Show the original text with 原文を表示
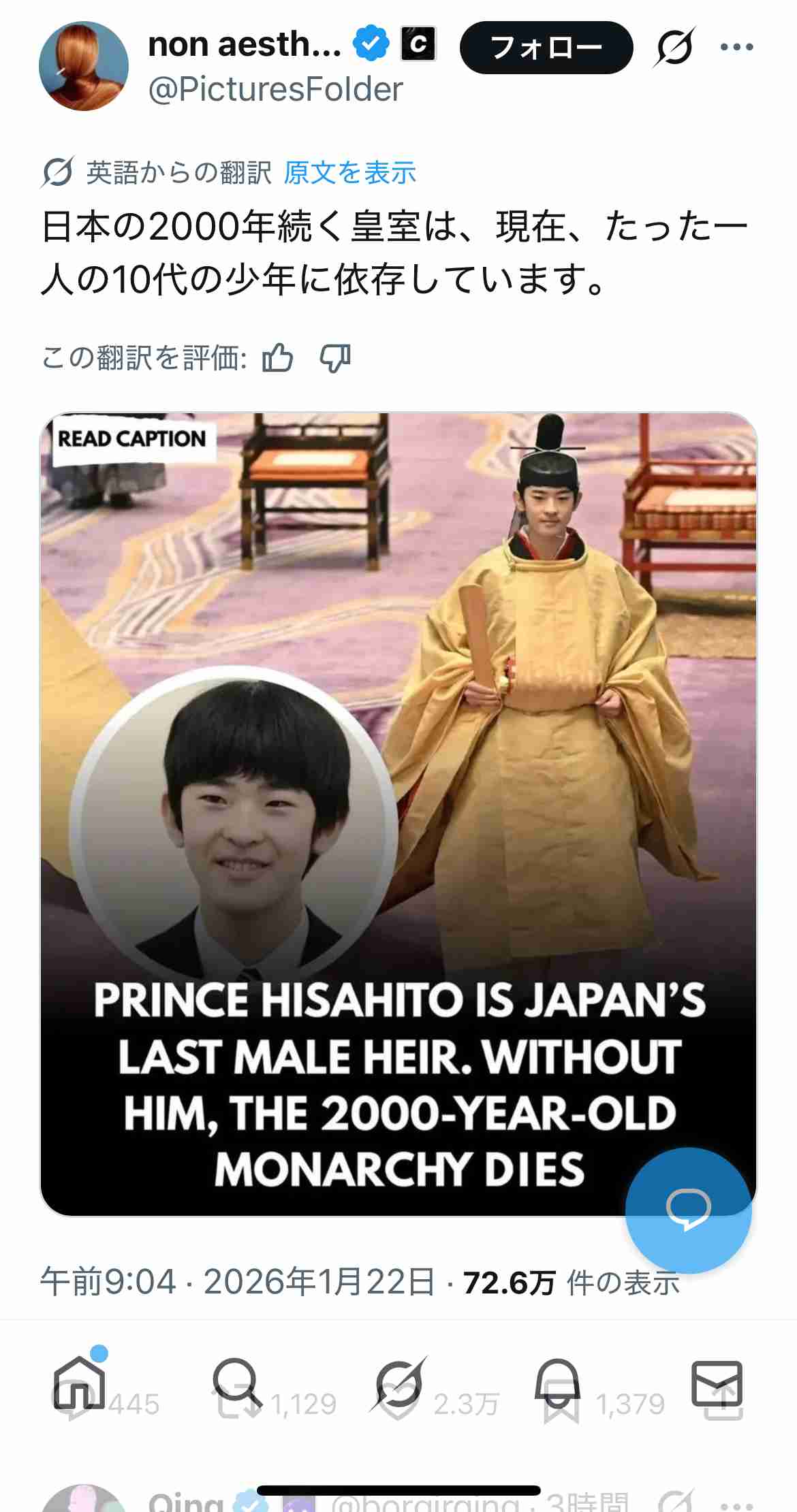The image size is (797, 1512). coord(349,173)
